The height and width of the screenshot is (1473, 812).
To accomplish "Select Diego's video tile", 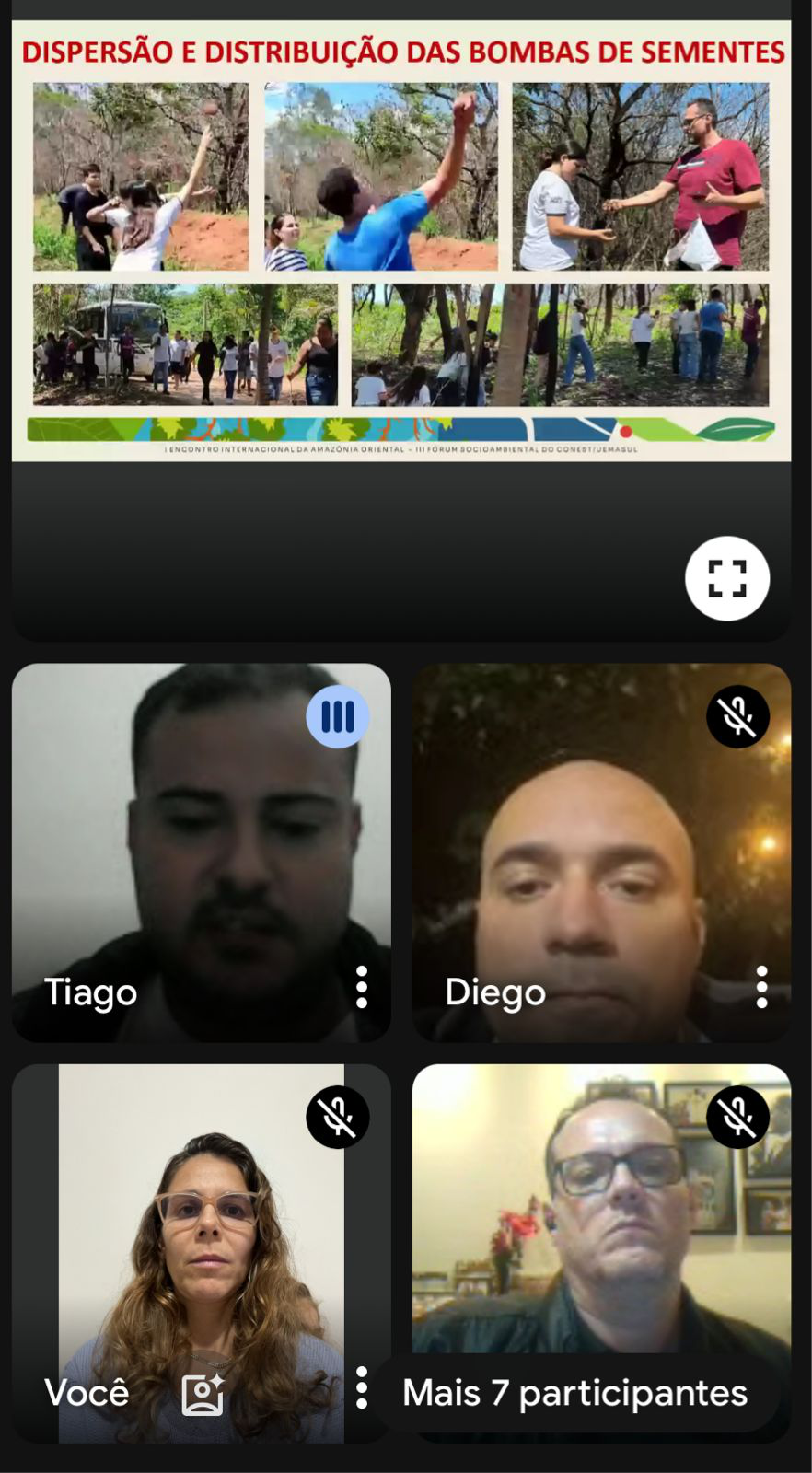I will (600, 852).
